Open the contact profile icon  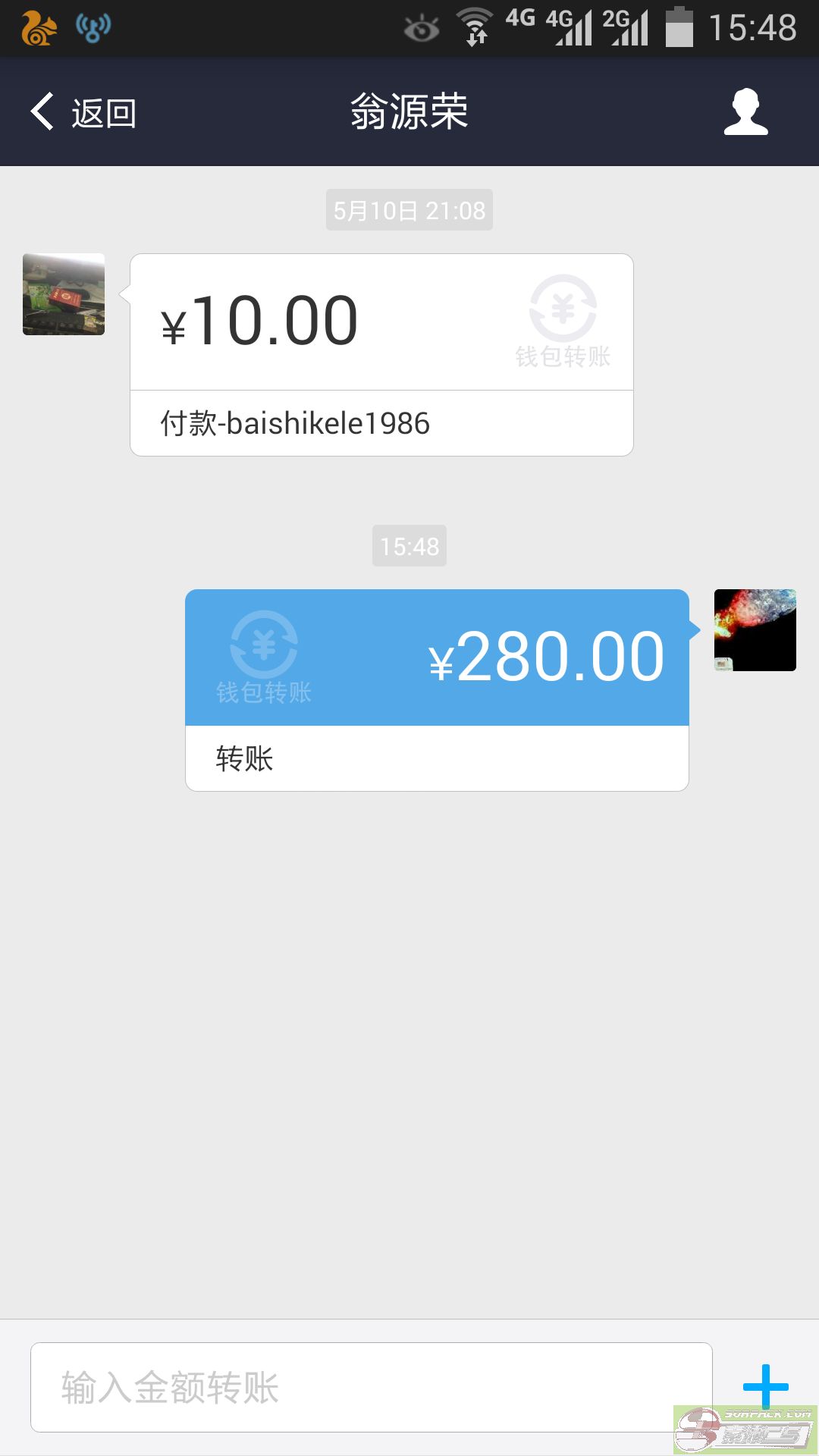coord(745,112)
